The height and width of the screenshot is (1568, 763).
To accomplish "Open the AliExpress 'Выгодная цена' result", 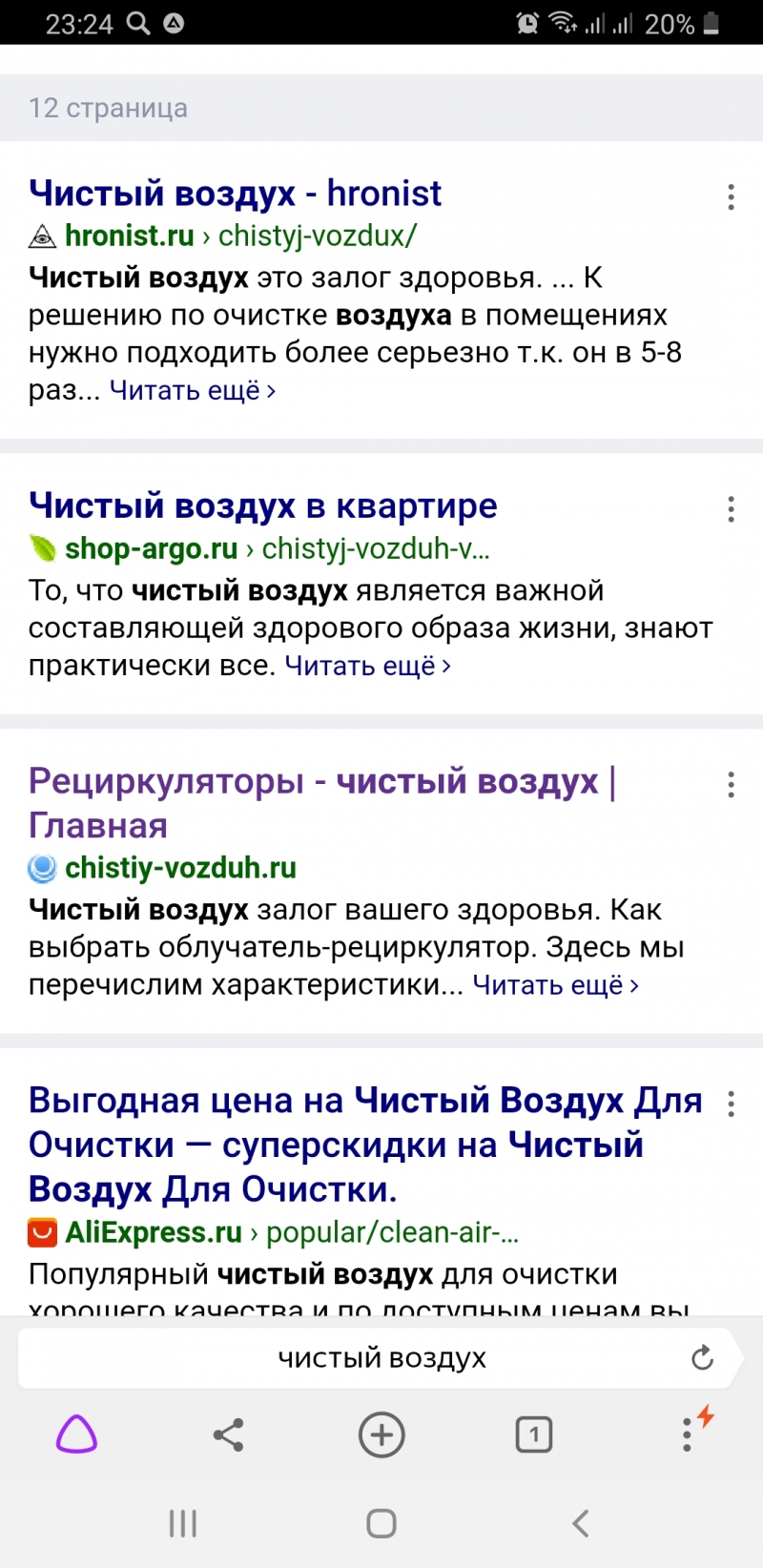I will click(x=362, y=1145).
